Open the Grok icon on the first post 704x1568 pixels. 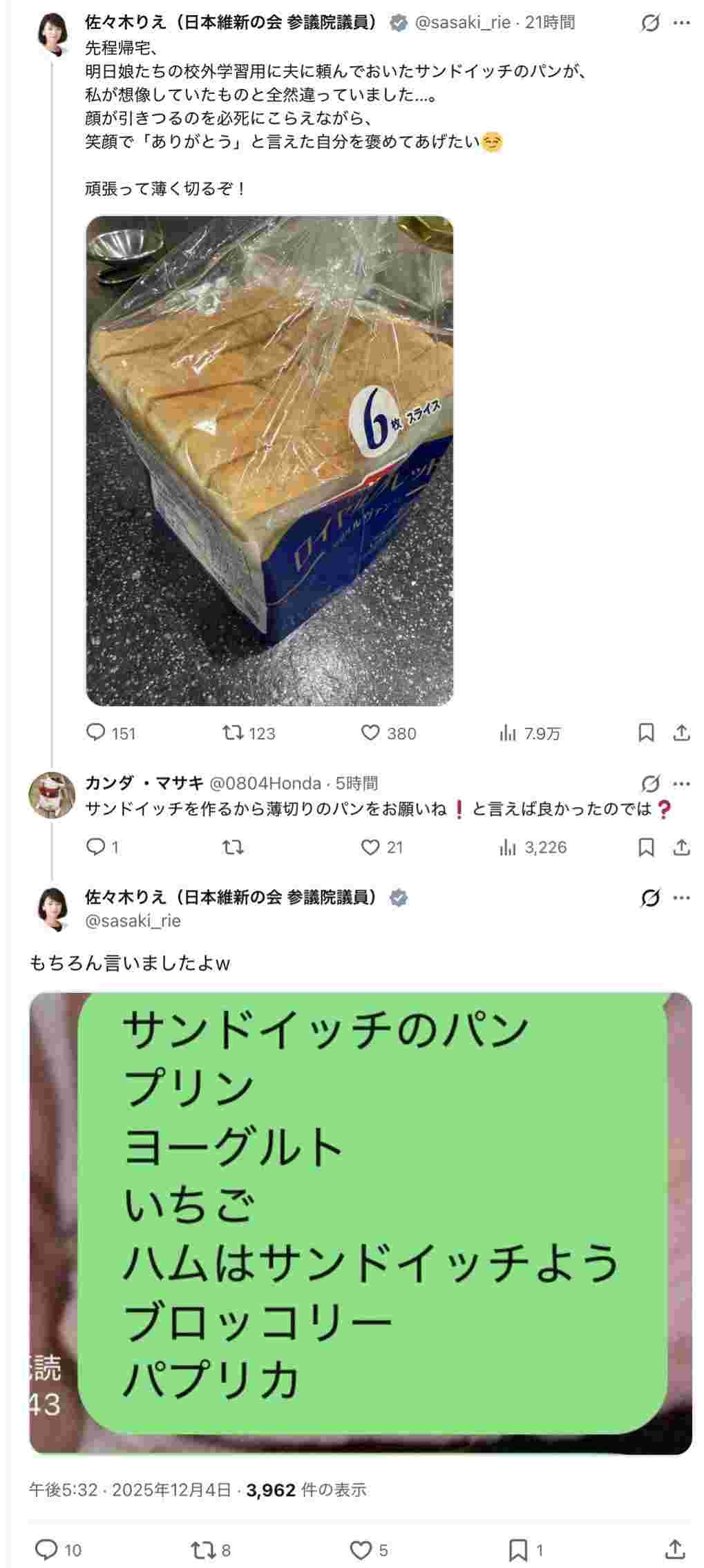point(649,23)
